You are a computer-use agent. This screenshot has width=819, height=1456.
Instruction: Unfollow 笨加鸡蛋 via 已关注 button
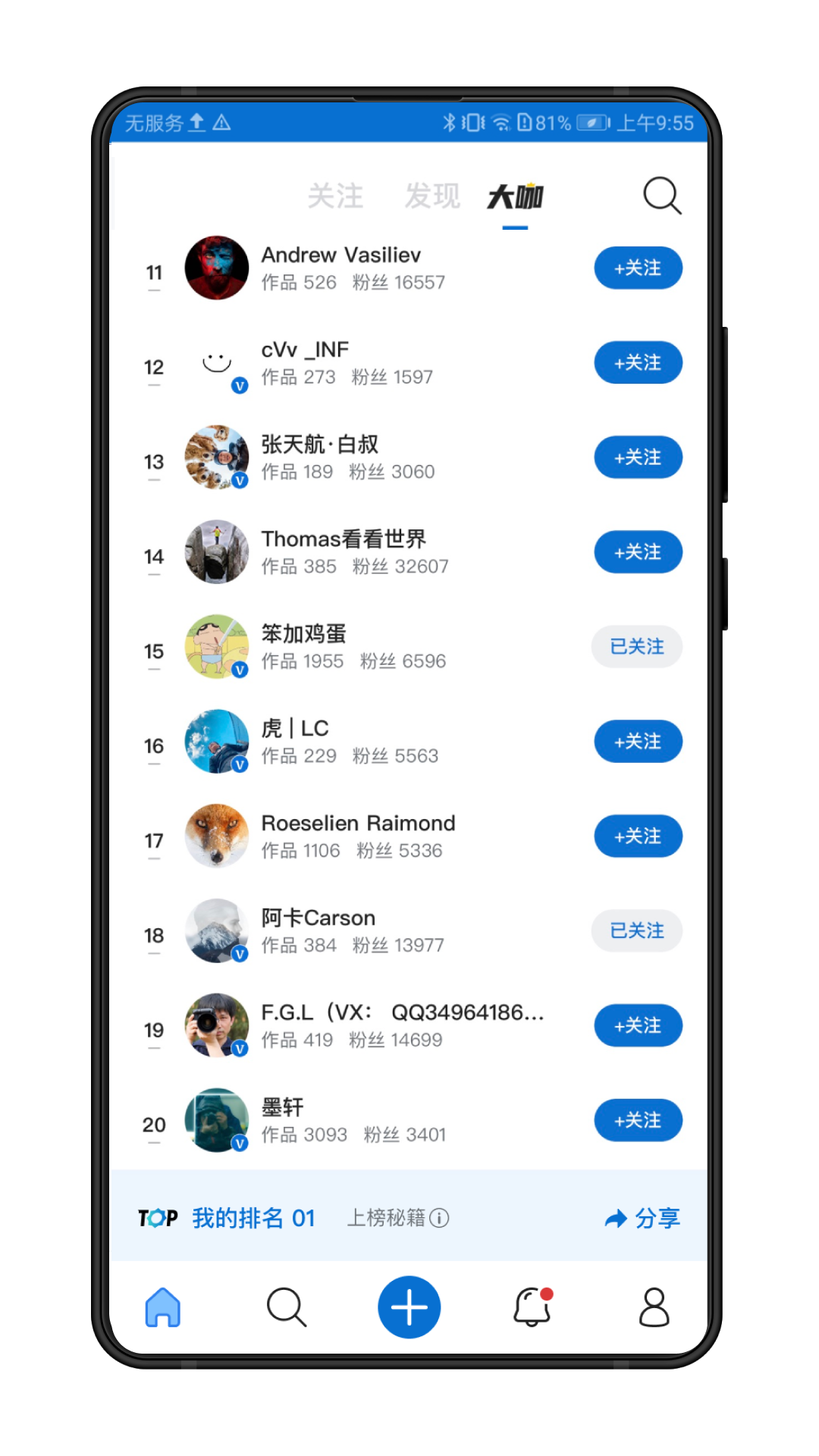(636, 647)
